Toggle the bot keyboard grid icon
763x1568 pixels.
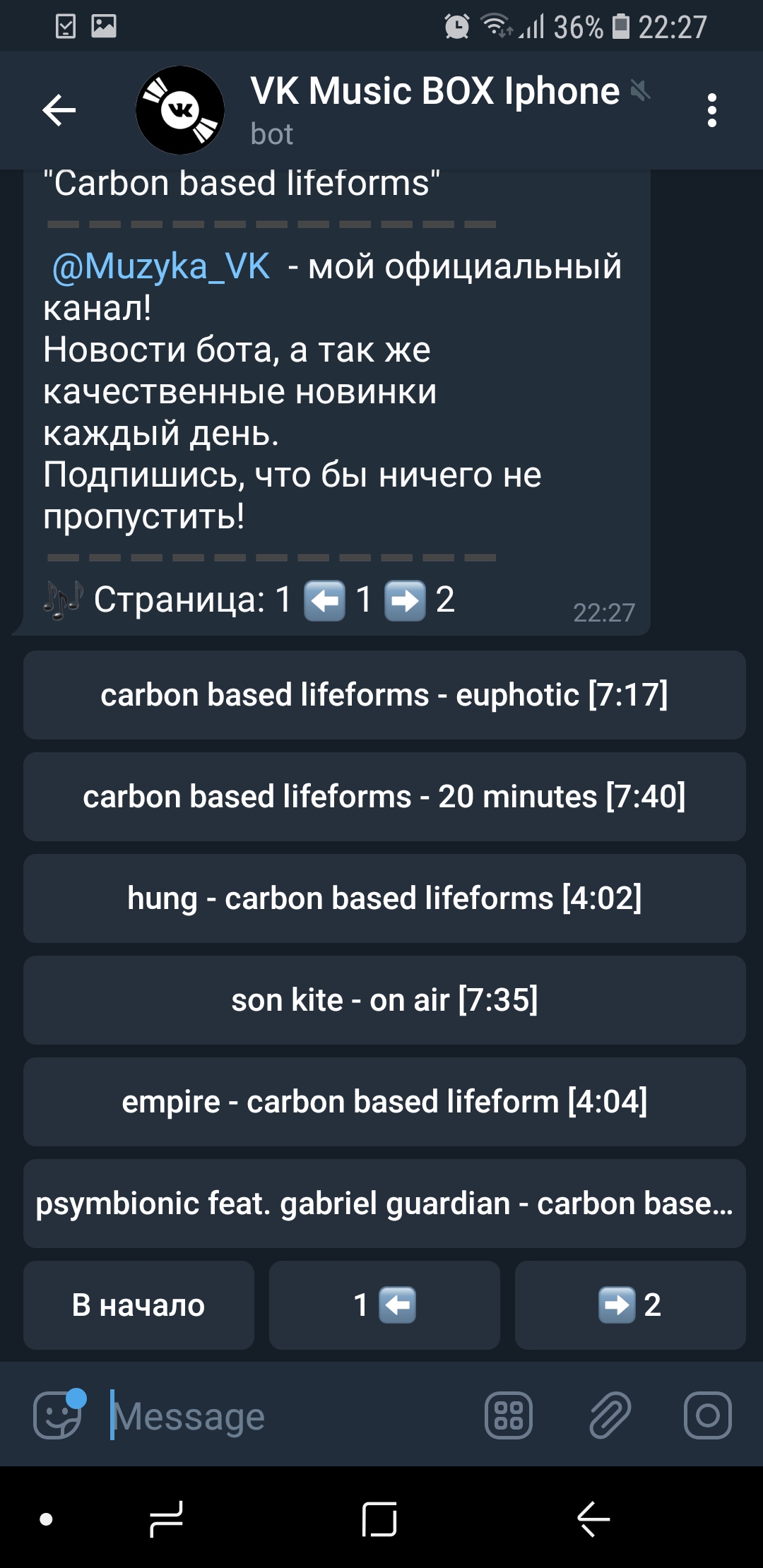click(x=508, y=1415)
